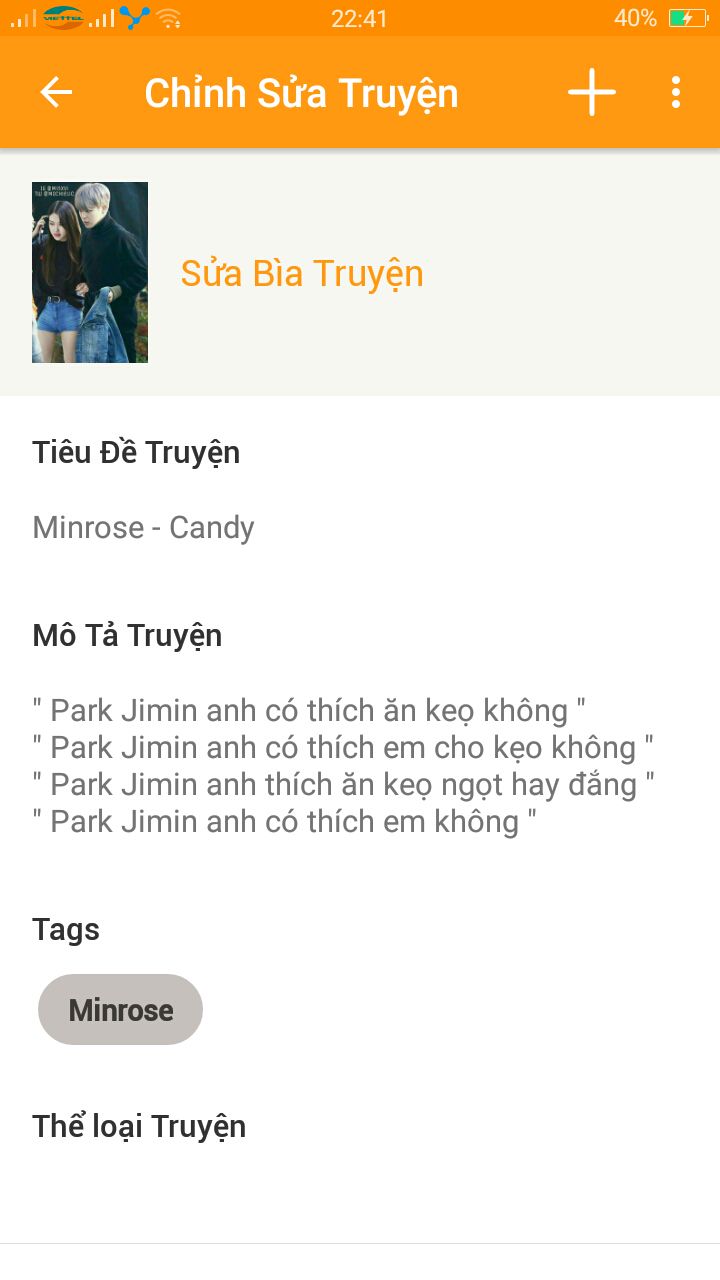This screenshot has width=720, height=1280.
Task: Open the story cover image
Action: [x=90, y=272]
